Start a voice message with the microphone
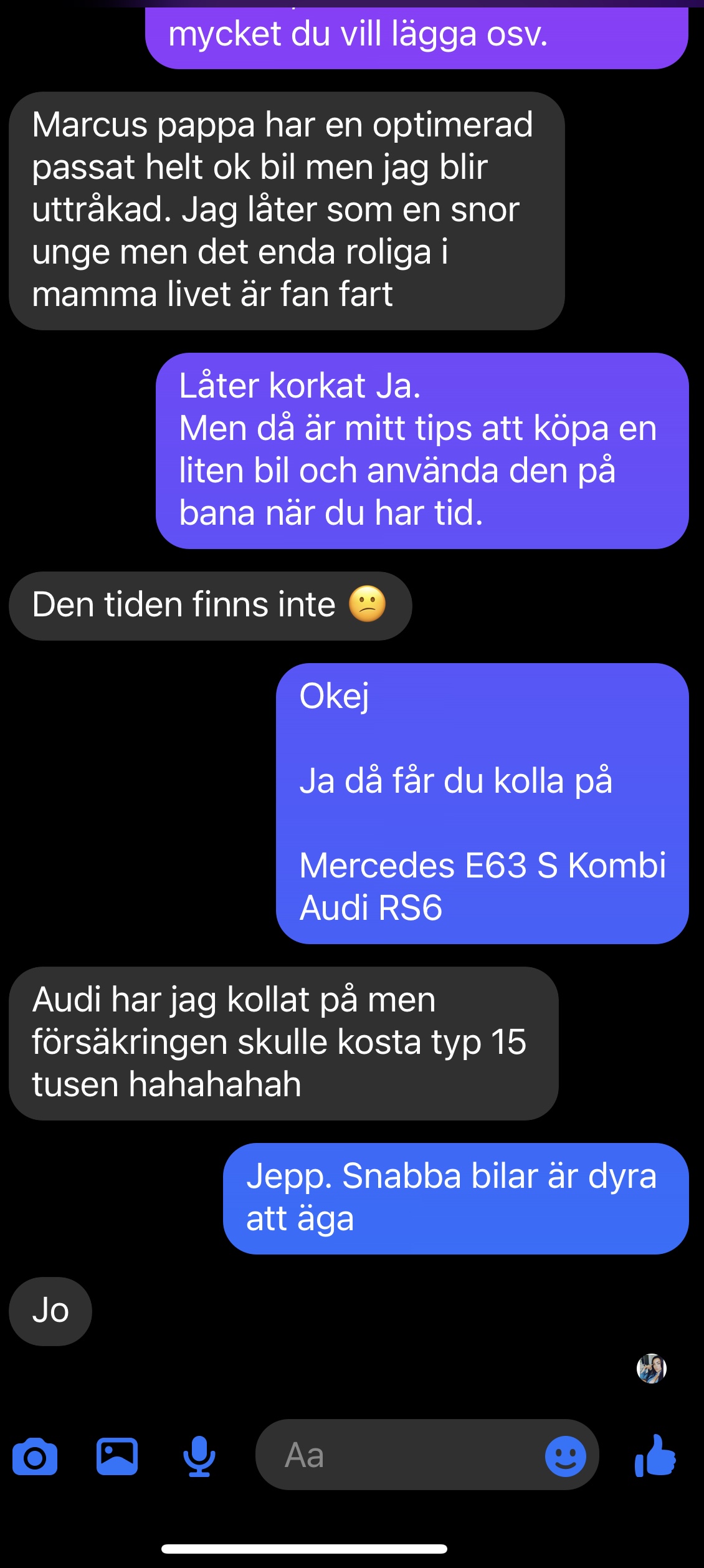The image size is (704, 1568). tap(199, 1456)
